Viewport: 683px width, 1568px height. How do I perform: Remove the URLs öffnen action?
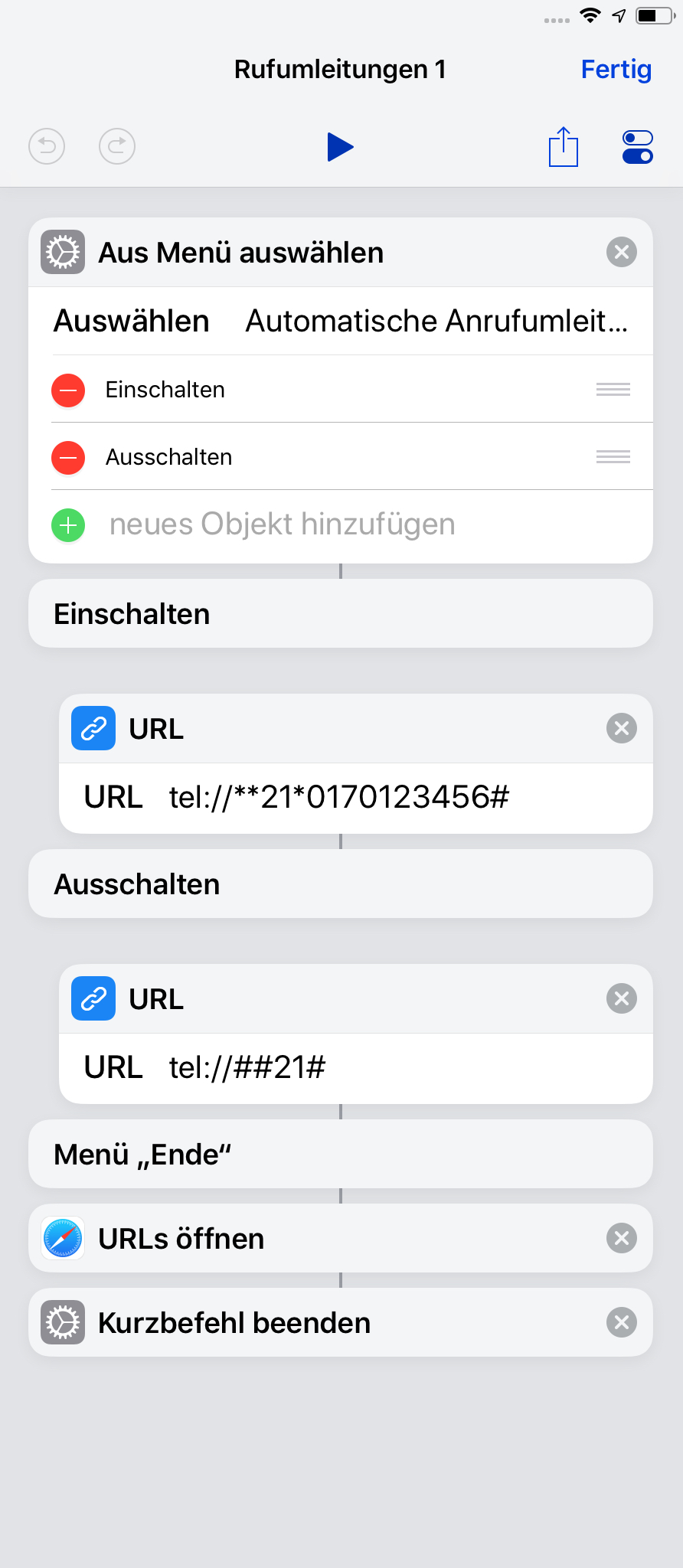[x=621, y=1238]
